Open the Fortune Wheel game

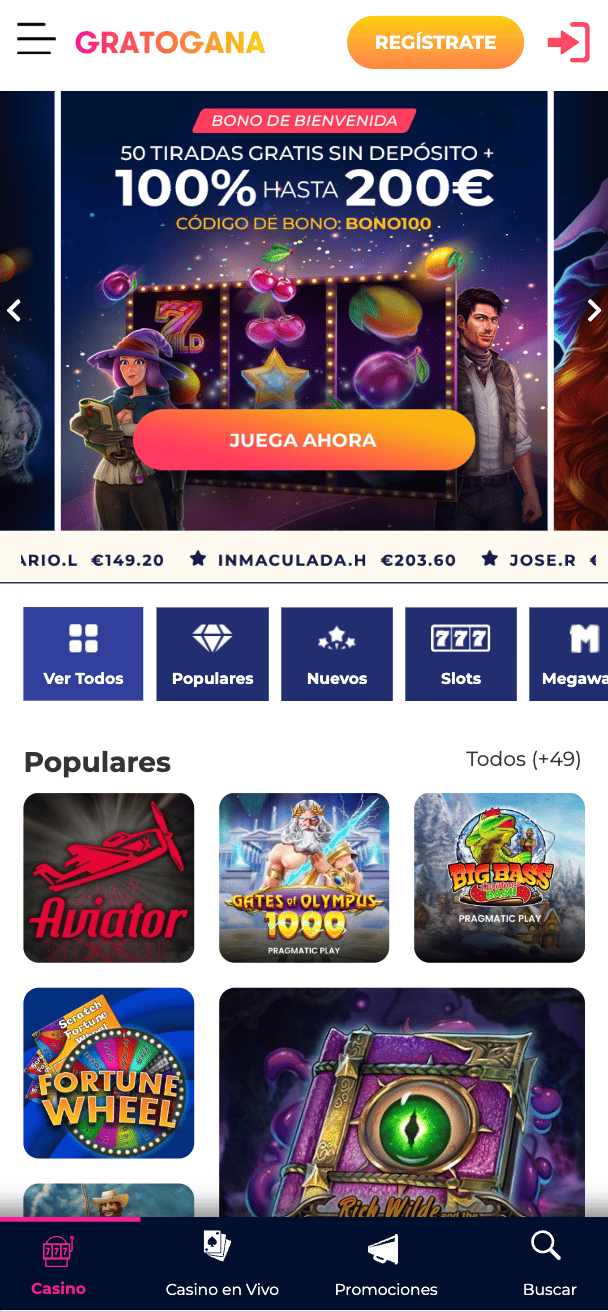108,1073
